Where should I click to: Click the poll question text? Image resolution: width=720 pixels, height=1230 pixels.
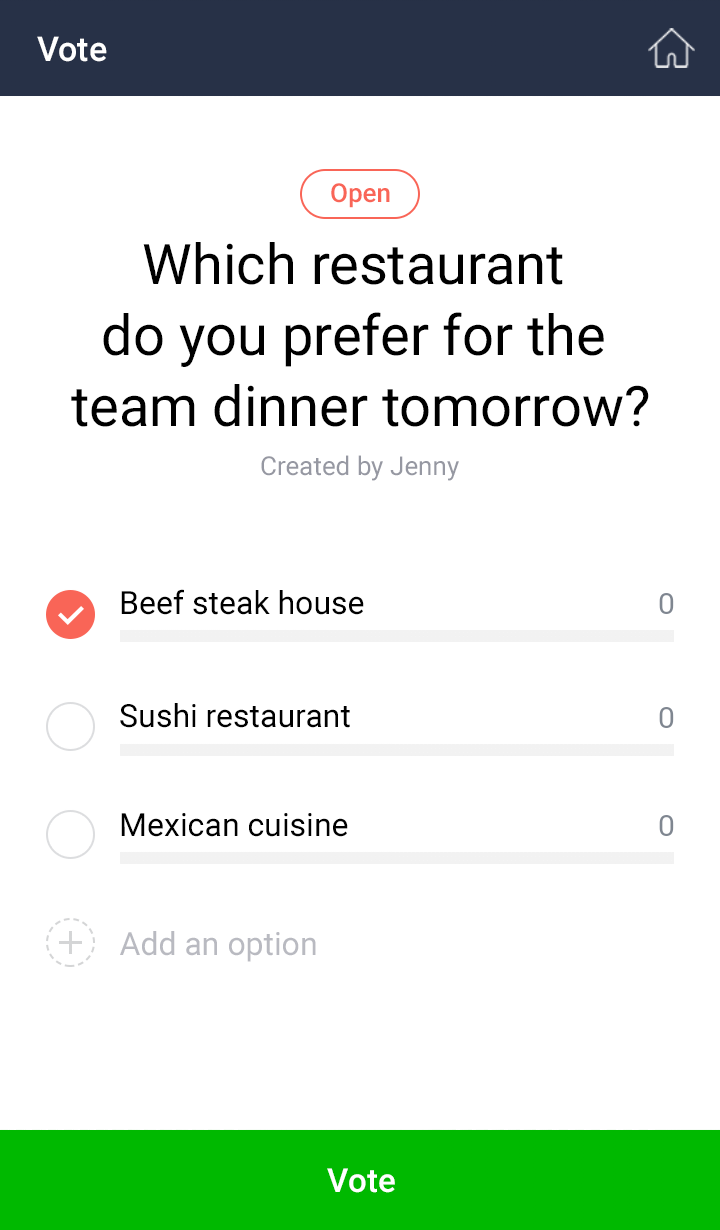point(360,336)
